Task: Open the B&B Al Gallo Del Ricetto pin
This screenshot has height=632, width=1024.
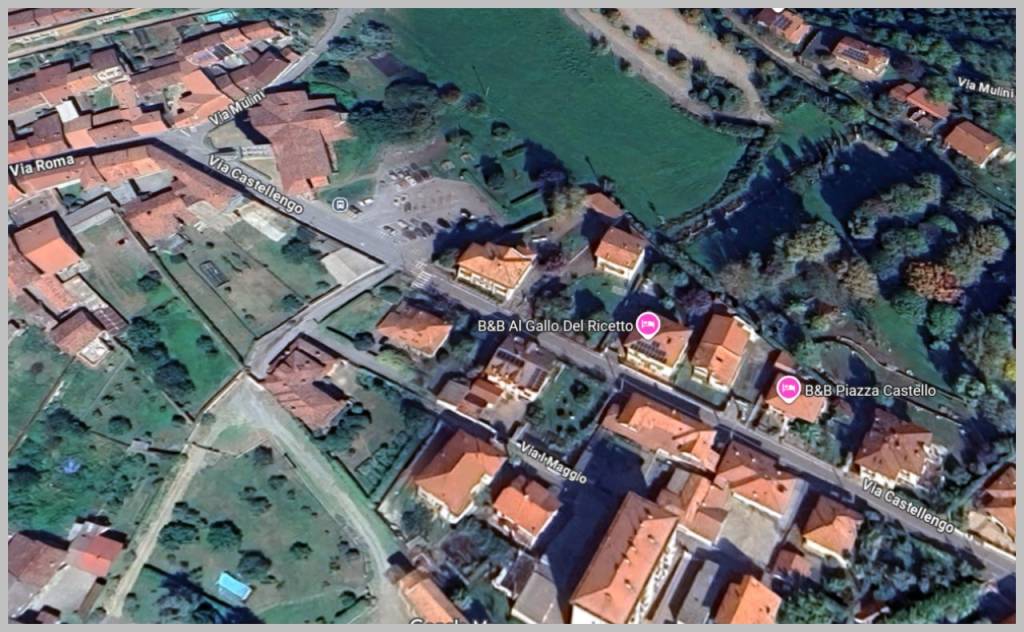Action: coord(648,324)
